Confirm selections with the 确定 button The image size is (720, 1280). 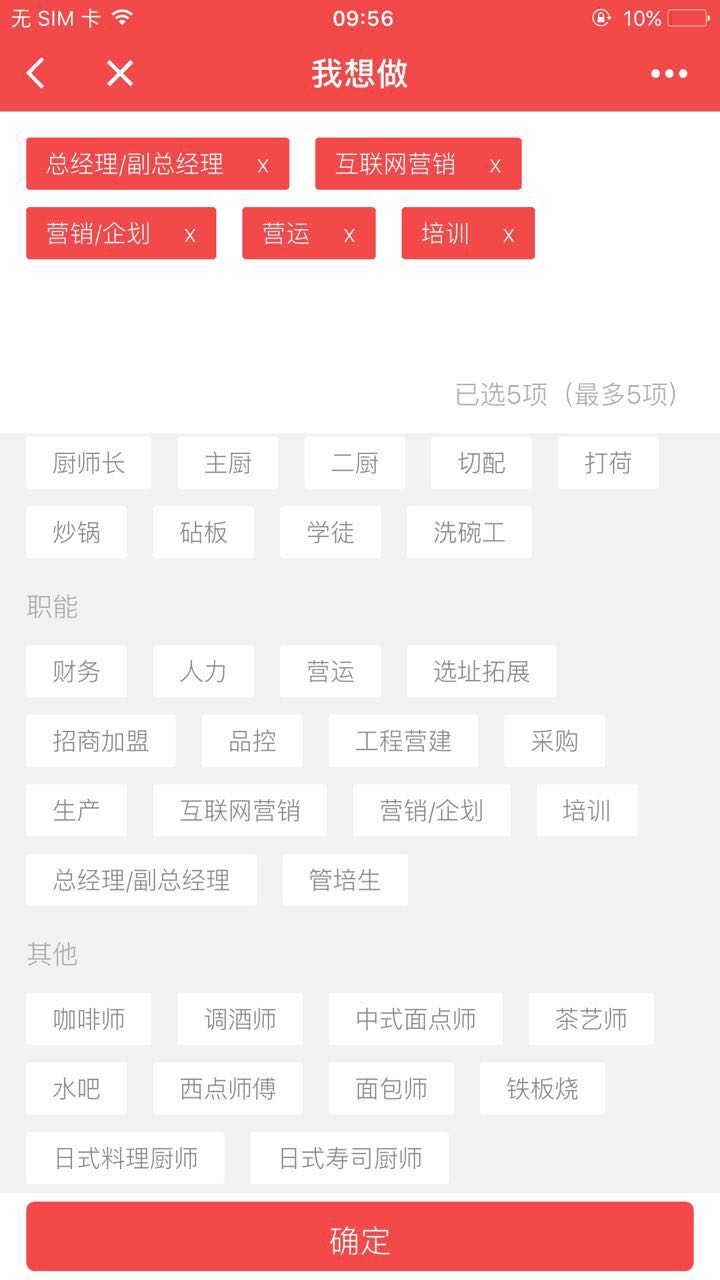(360, 1240)
